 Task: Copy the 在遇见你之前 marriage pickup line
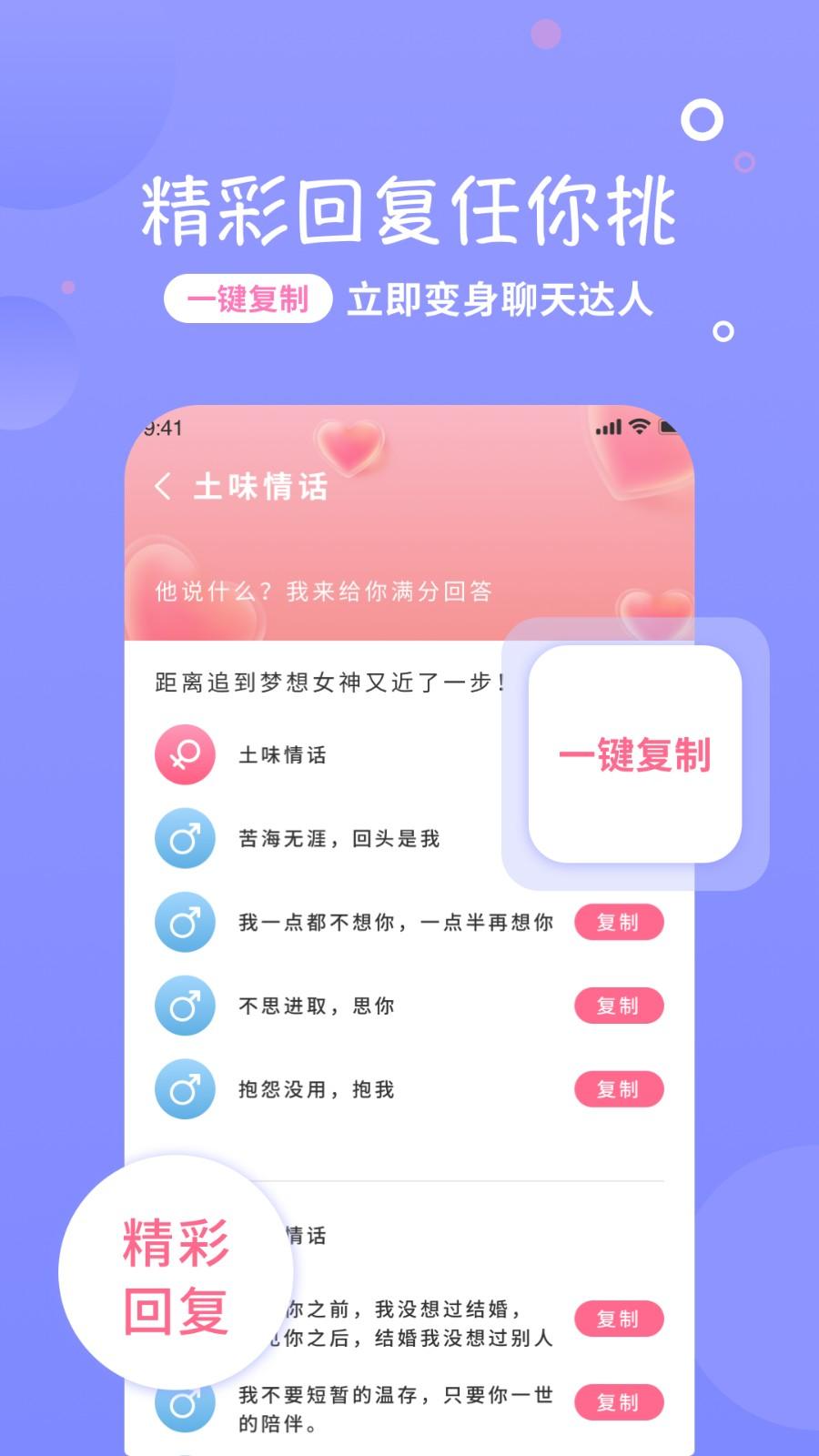click(619, 1318)
